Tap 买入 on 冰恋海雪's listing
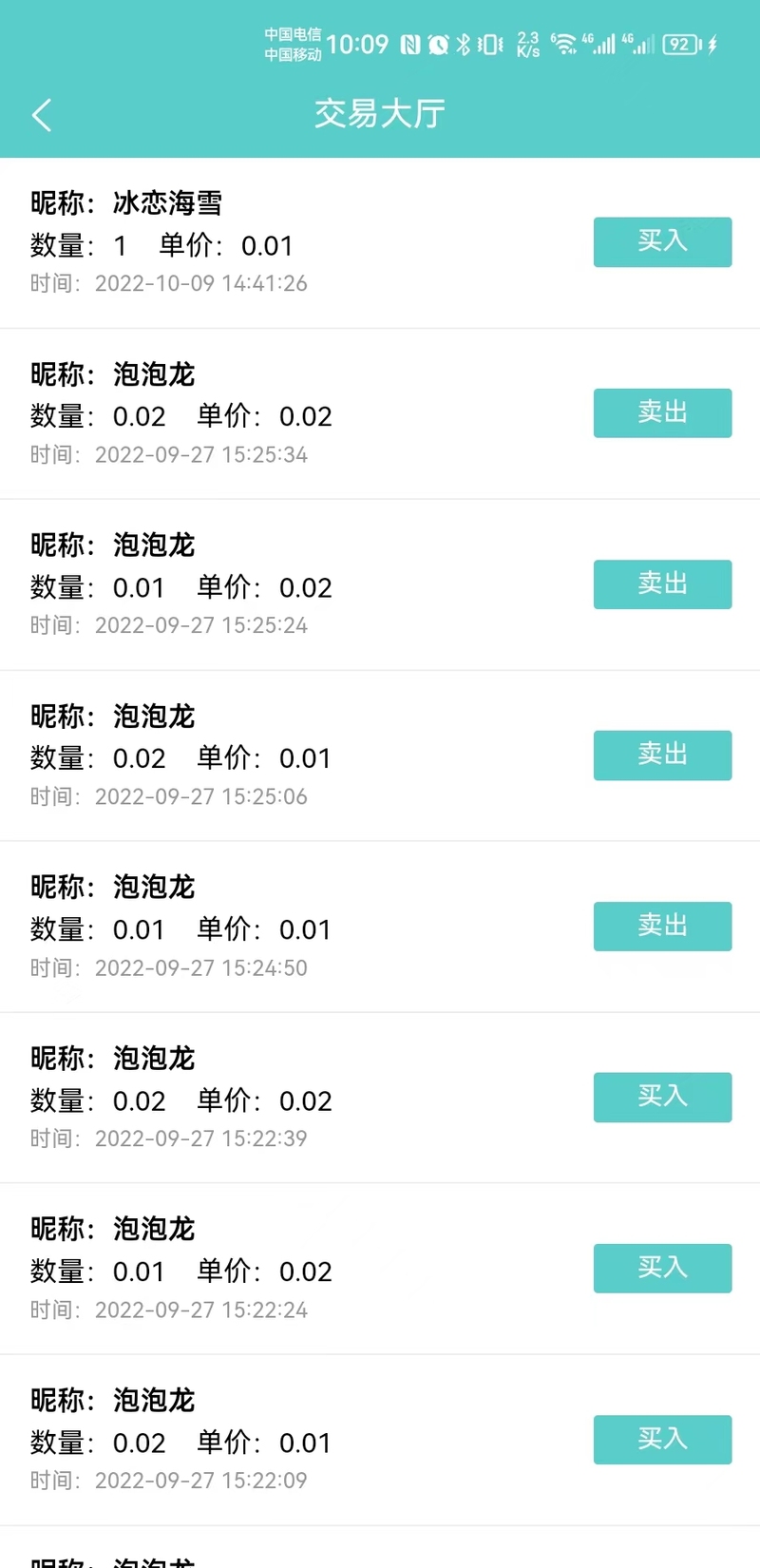The height and width of the screenshot is (1568, 760). [662, 242]
